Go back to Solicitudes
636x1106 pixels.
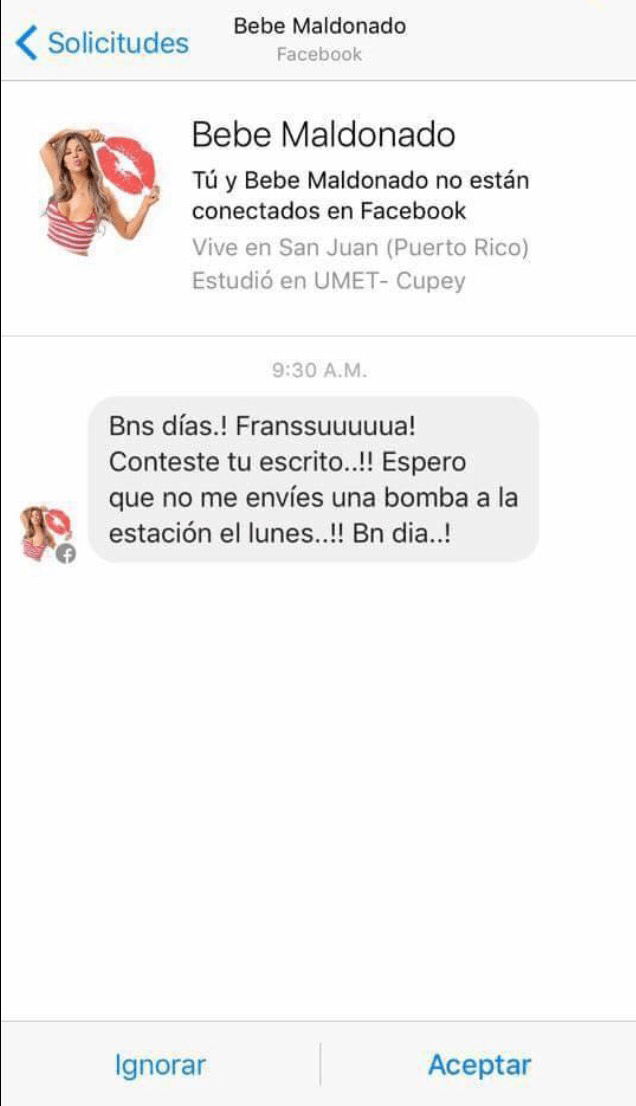coord(102,43)
